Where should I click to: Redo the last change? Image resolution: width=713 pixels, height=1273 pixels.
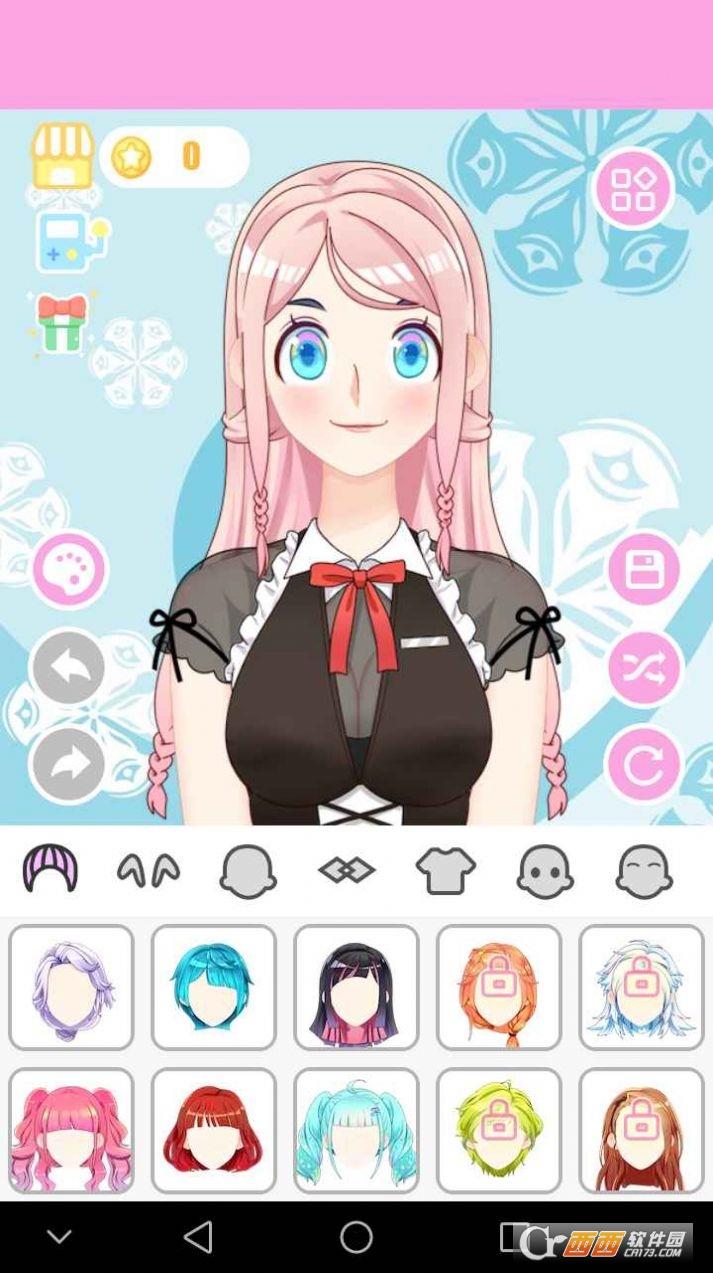[x=69, y=764]
